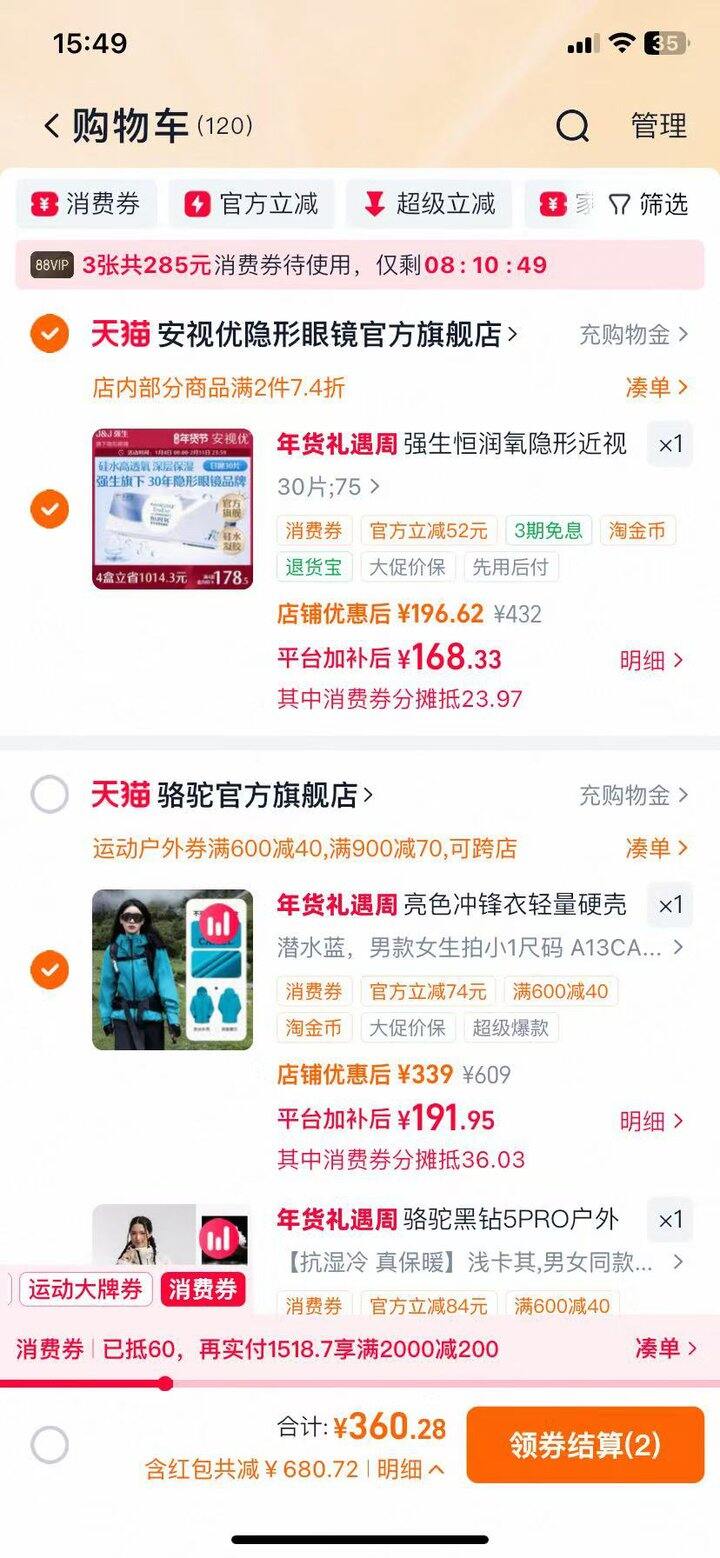The width and height of the screenshot is (720, 1558).
Task: View 明细 for the ¥168.33 price
Action: [651, 660]
